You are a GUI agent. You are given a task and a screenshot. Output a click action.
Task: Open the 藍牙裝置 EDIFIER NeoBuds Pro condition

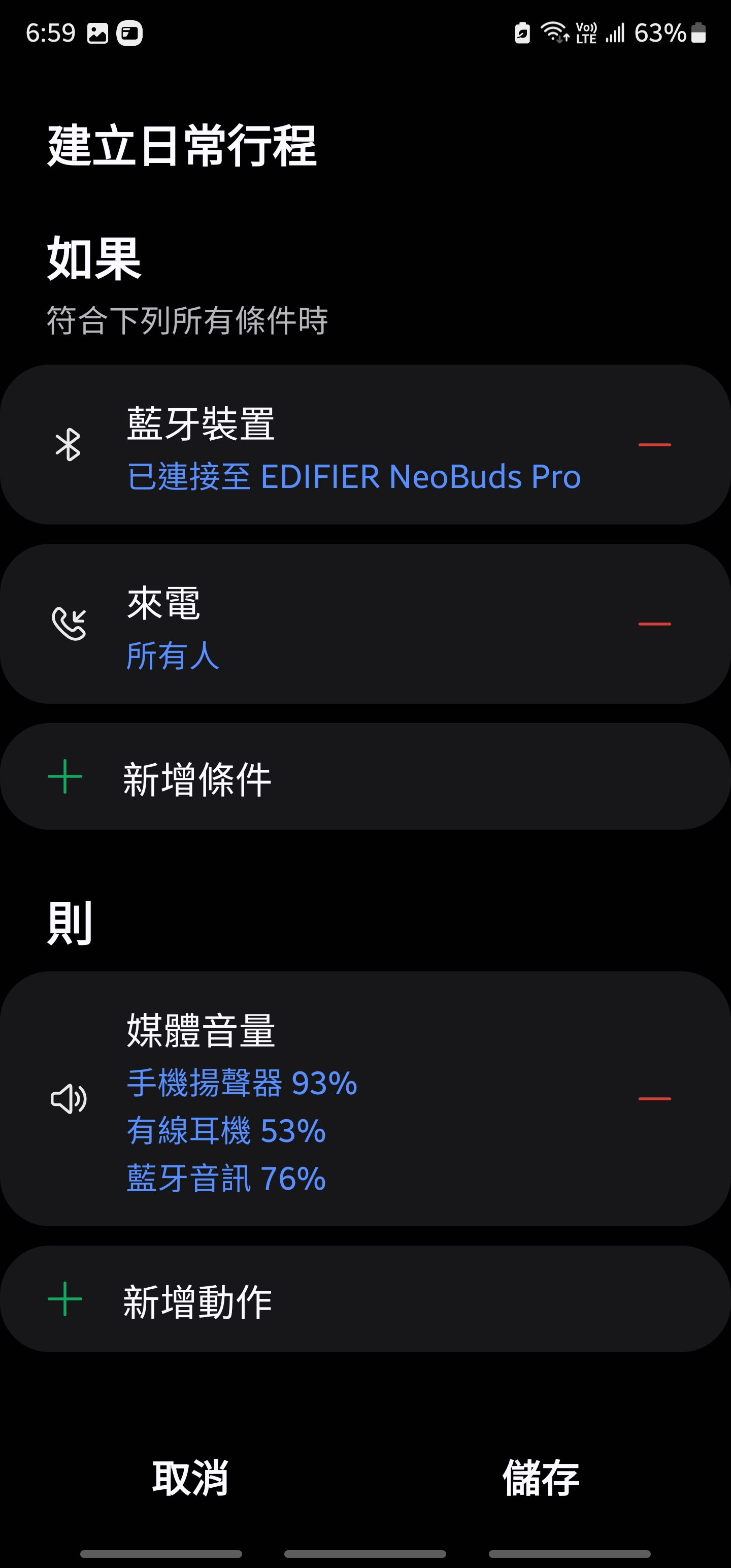click(x=365, y=444)
